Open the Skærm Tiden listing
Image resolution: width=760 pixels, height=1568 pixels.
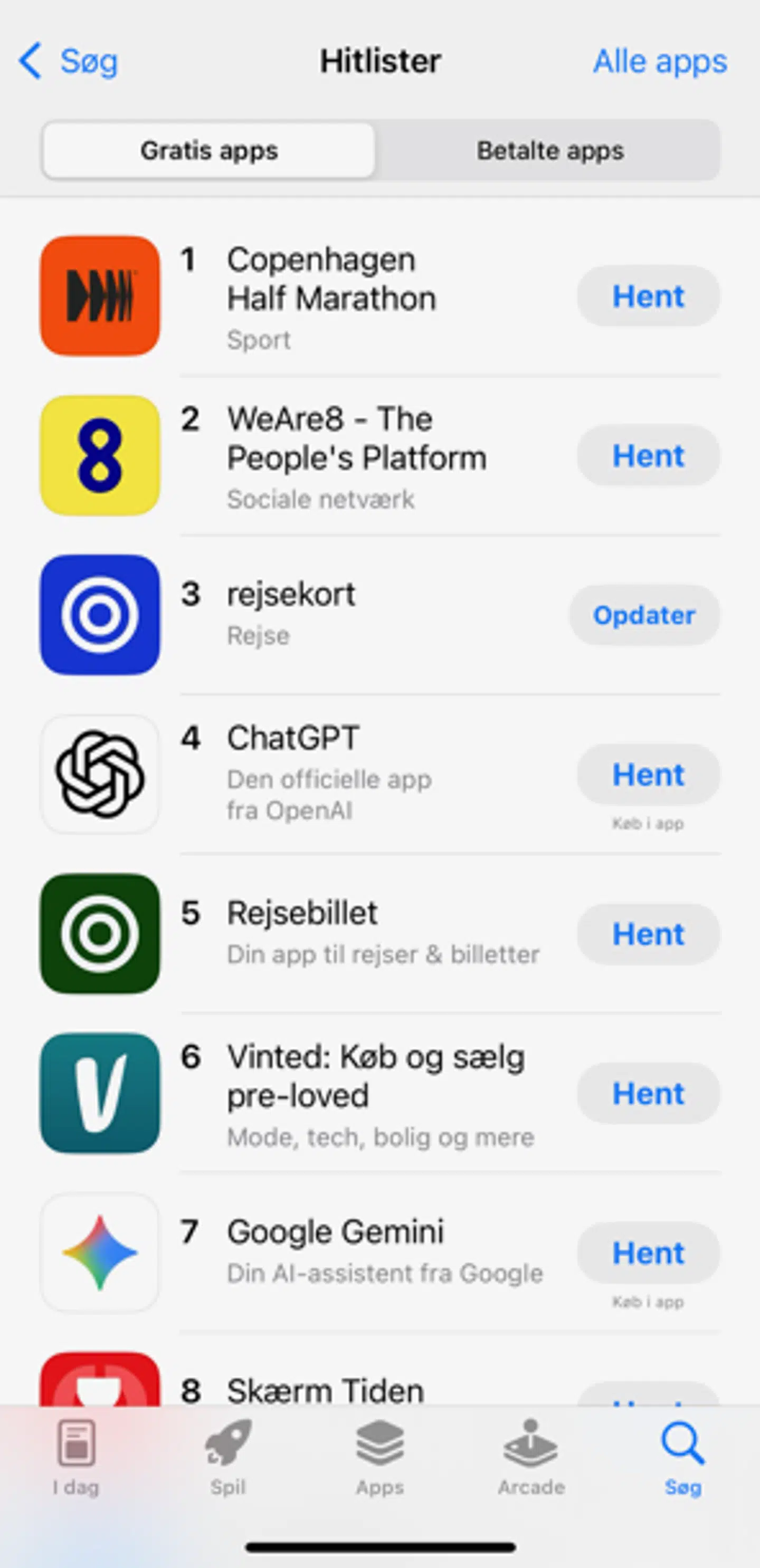(325, 1390)
